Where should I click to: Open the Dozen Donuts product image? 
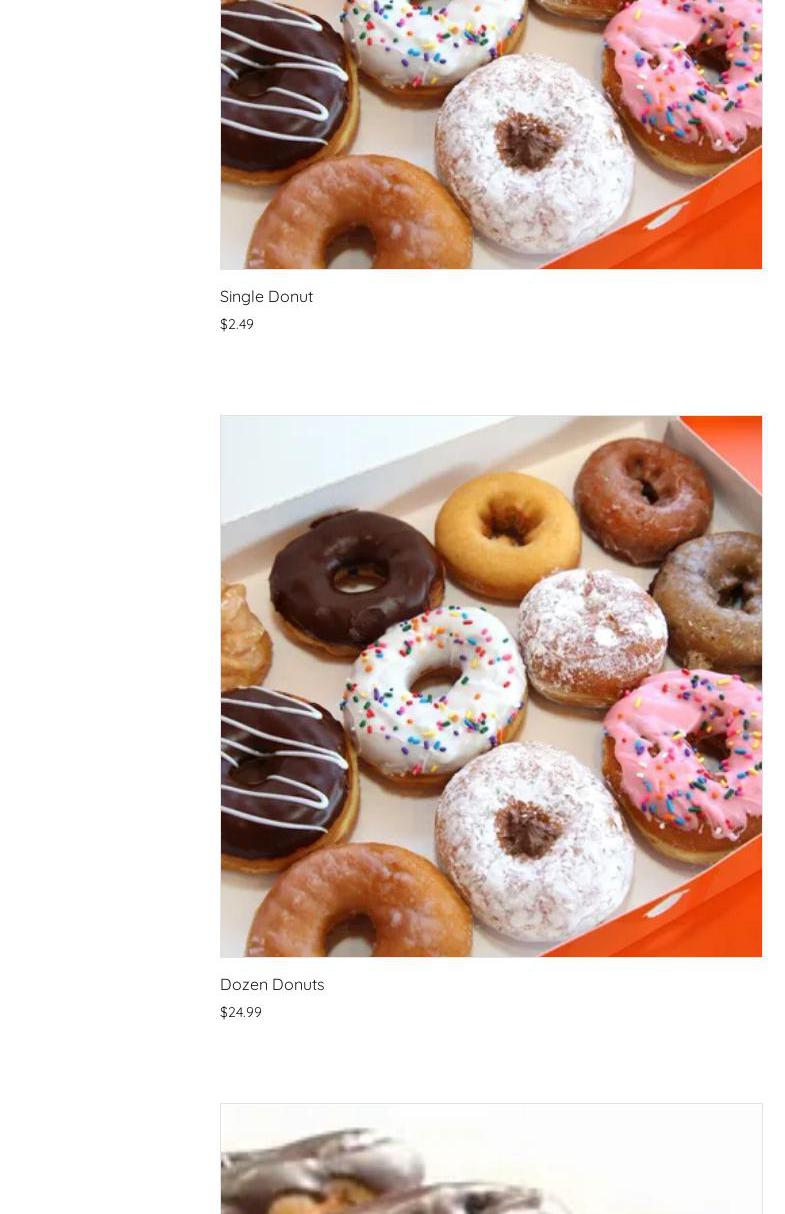(x=490, y=686)
